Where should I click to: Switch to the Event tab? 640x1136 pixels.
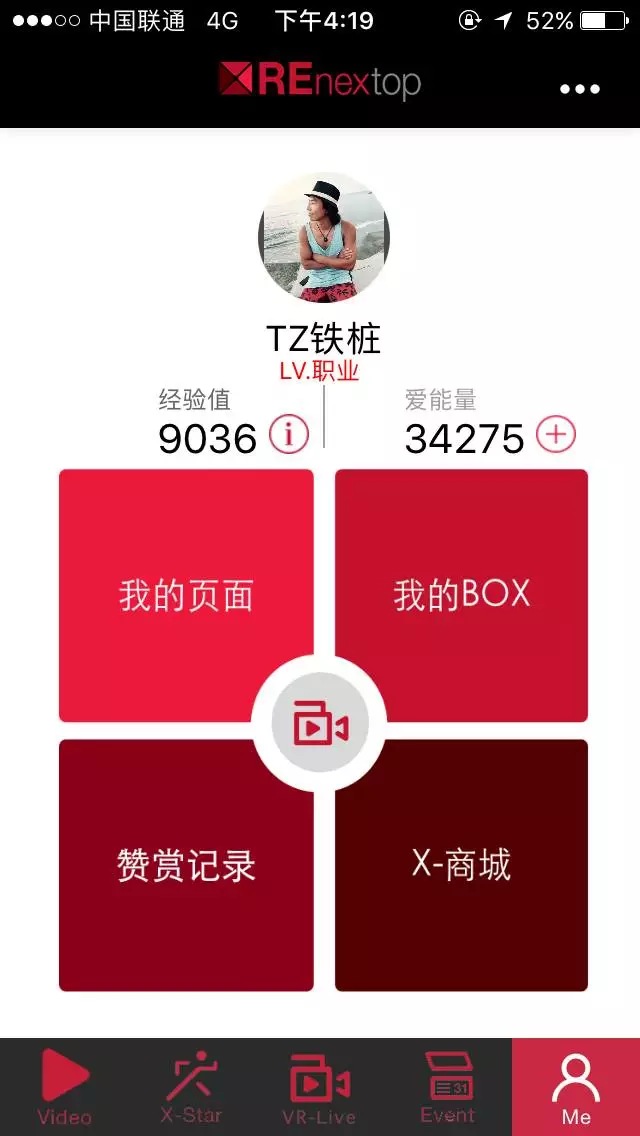point(447,1087)
